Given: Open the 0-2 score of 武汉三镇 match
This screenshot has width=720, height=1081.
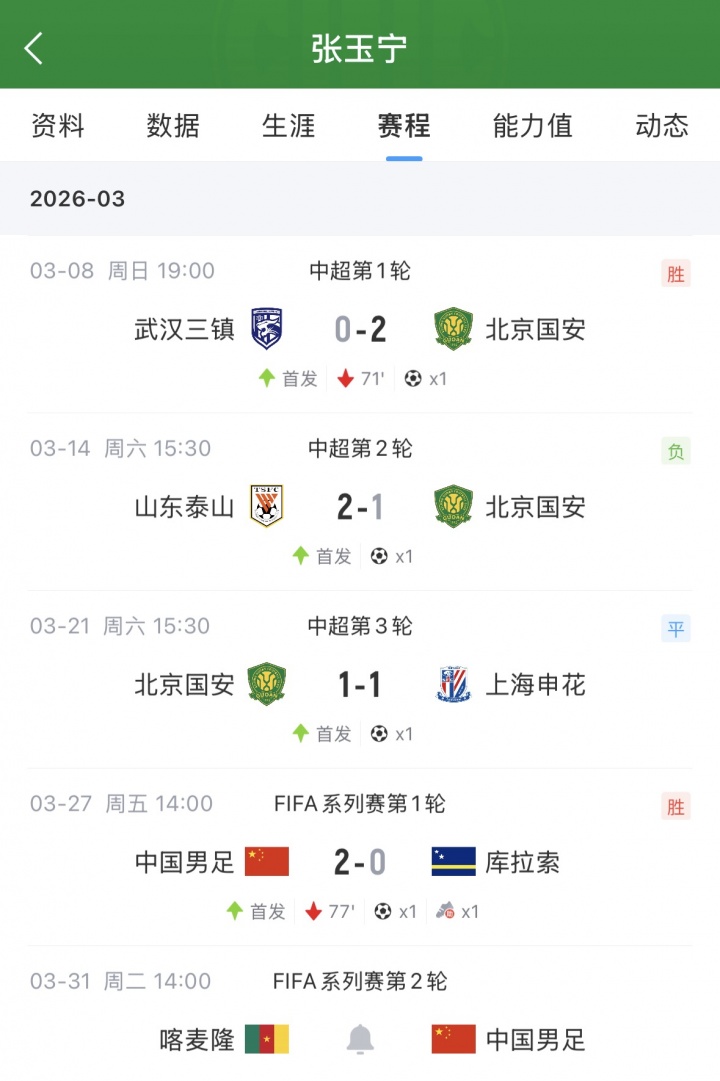Looking at the screenshot, I should [x=360, y=326].
